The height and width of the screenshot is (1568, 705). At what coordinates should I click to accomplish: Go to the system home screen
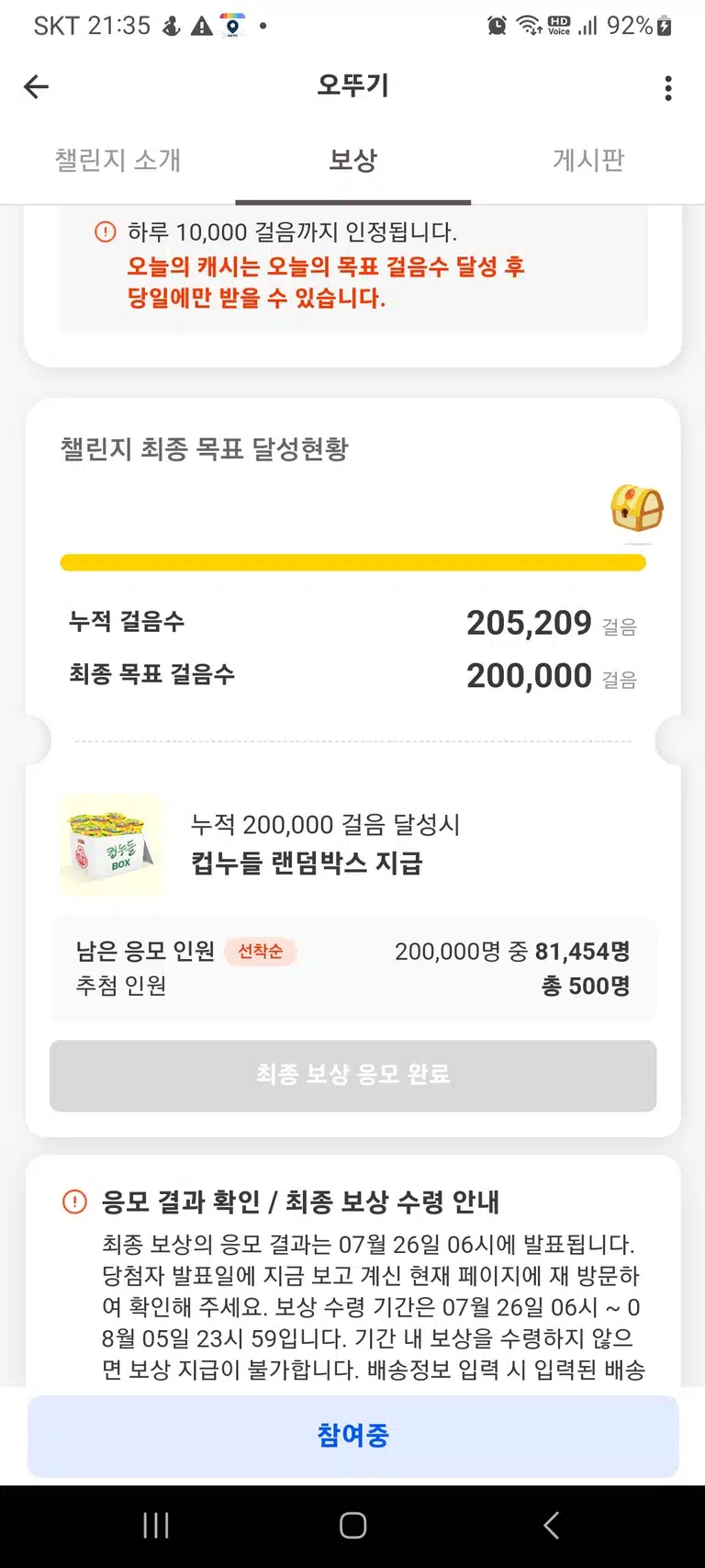click(x=353, y=1526)
